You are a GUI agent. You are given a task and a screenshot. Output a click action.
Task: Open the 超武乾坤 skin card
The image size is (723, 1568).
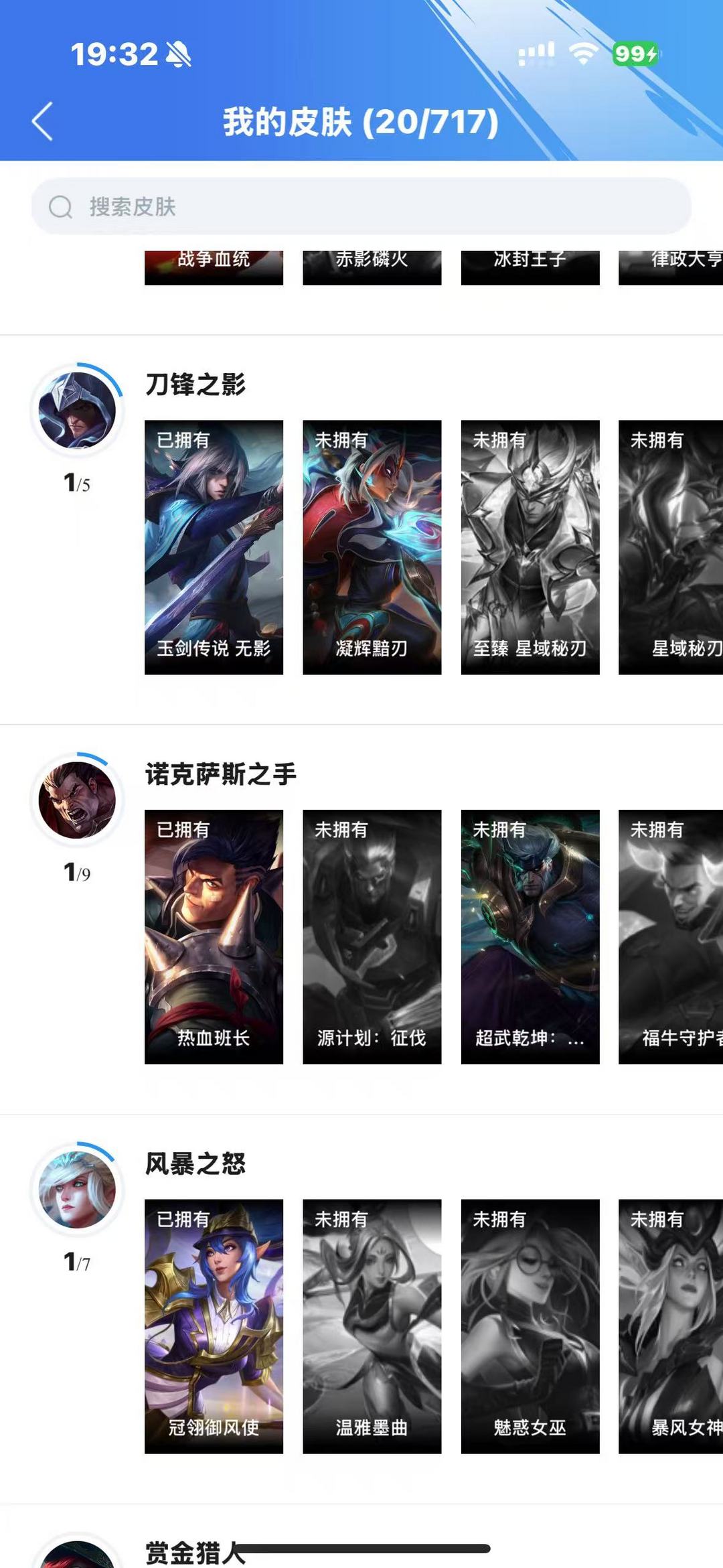(530, 936)
